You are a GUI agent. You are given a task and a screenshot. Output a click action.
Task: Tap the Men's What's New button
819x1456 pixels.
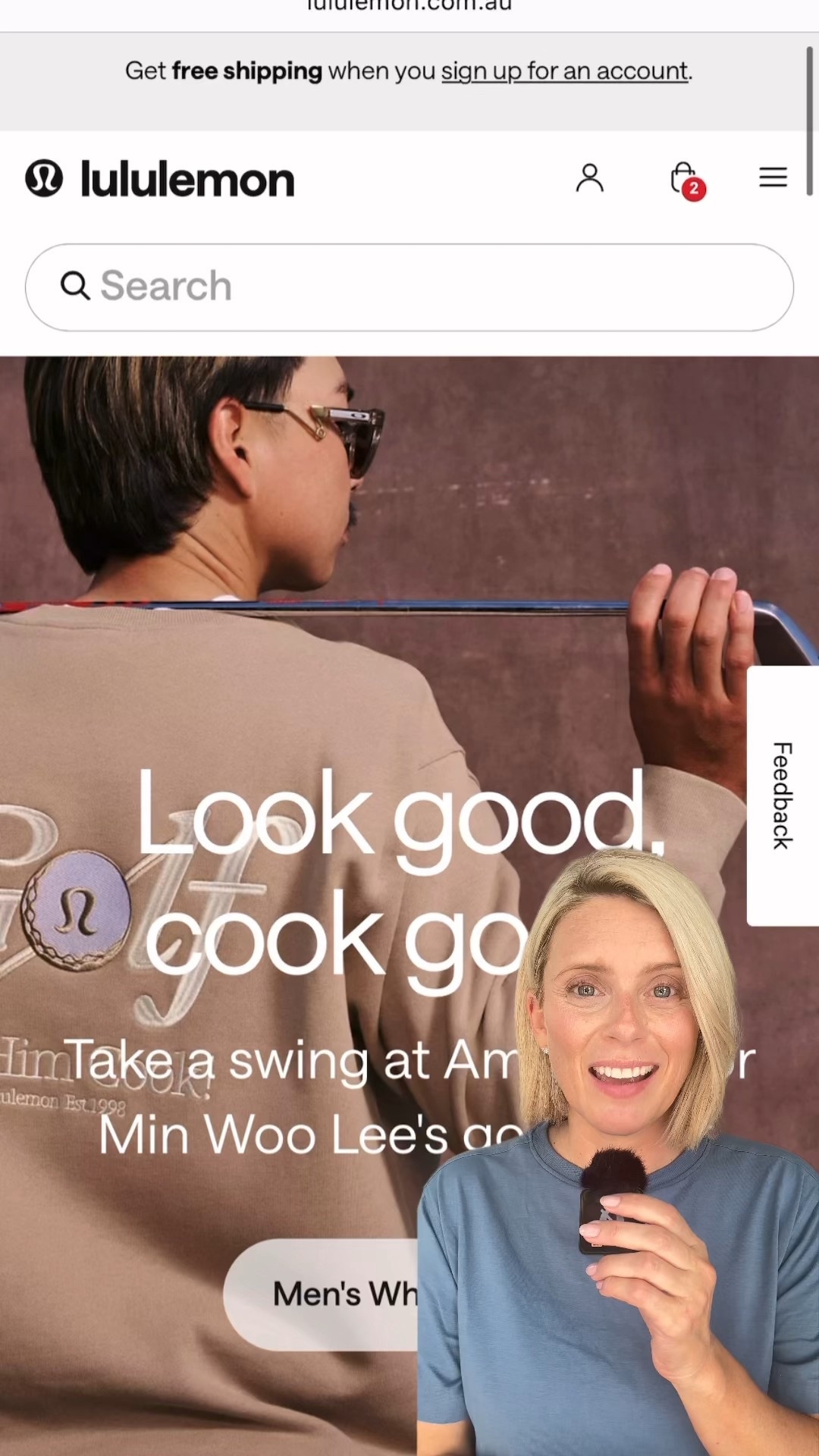322,1294
